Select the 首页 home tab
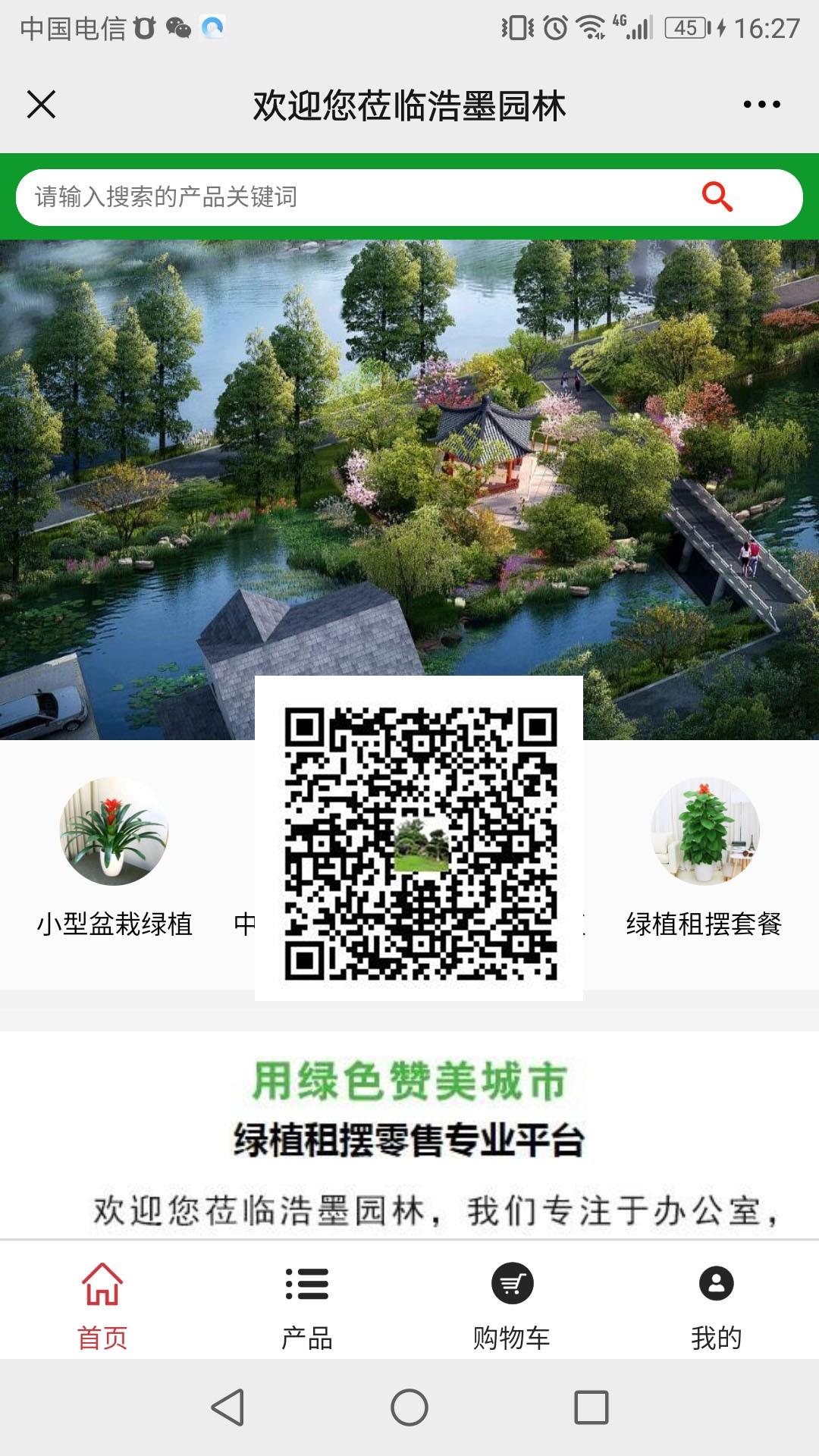This screenshot has height=1456, width=819. point(102,1306)
